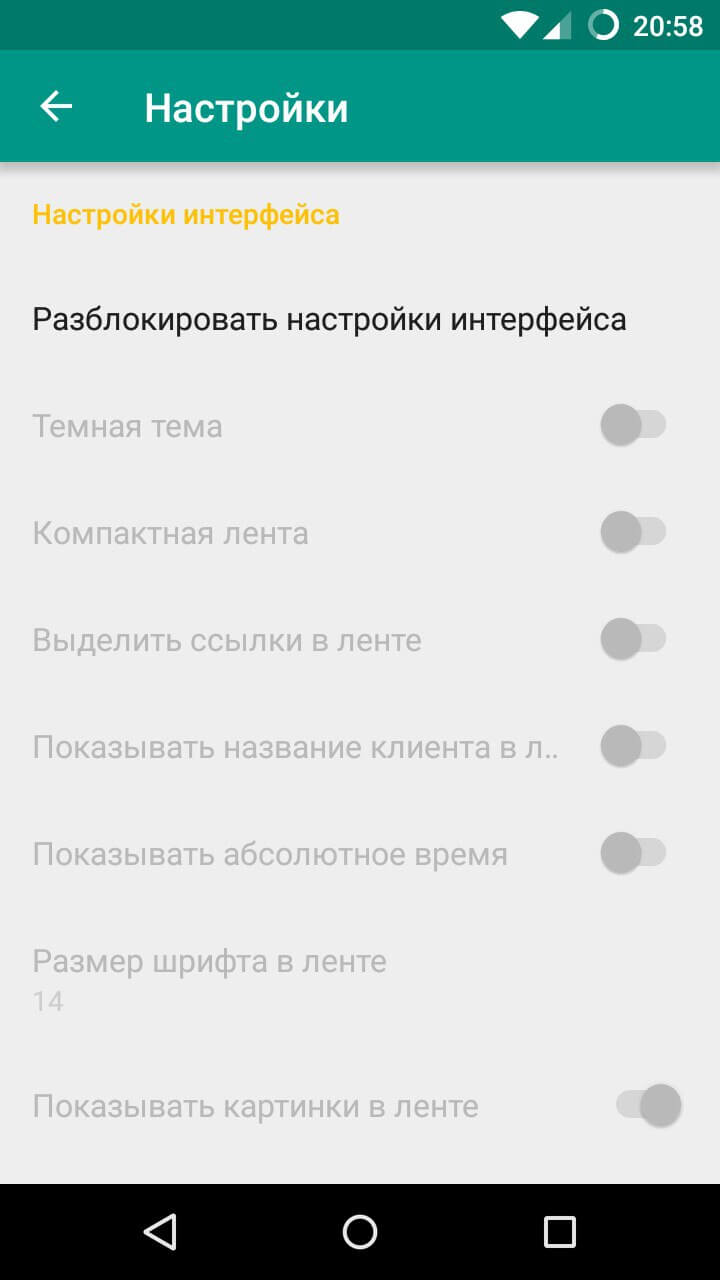Image resolution: width=720 pixels, height=1280 pixels.
Task: Tap the back arrow in the toolbar
Action: point(55,105)
